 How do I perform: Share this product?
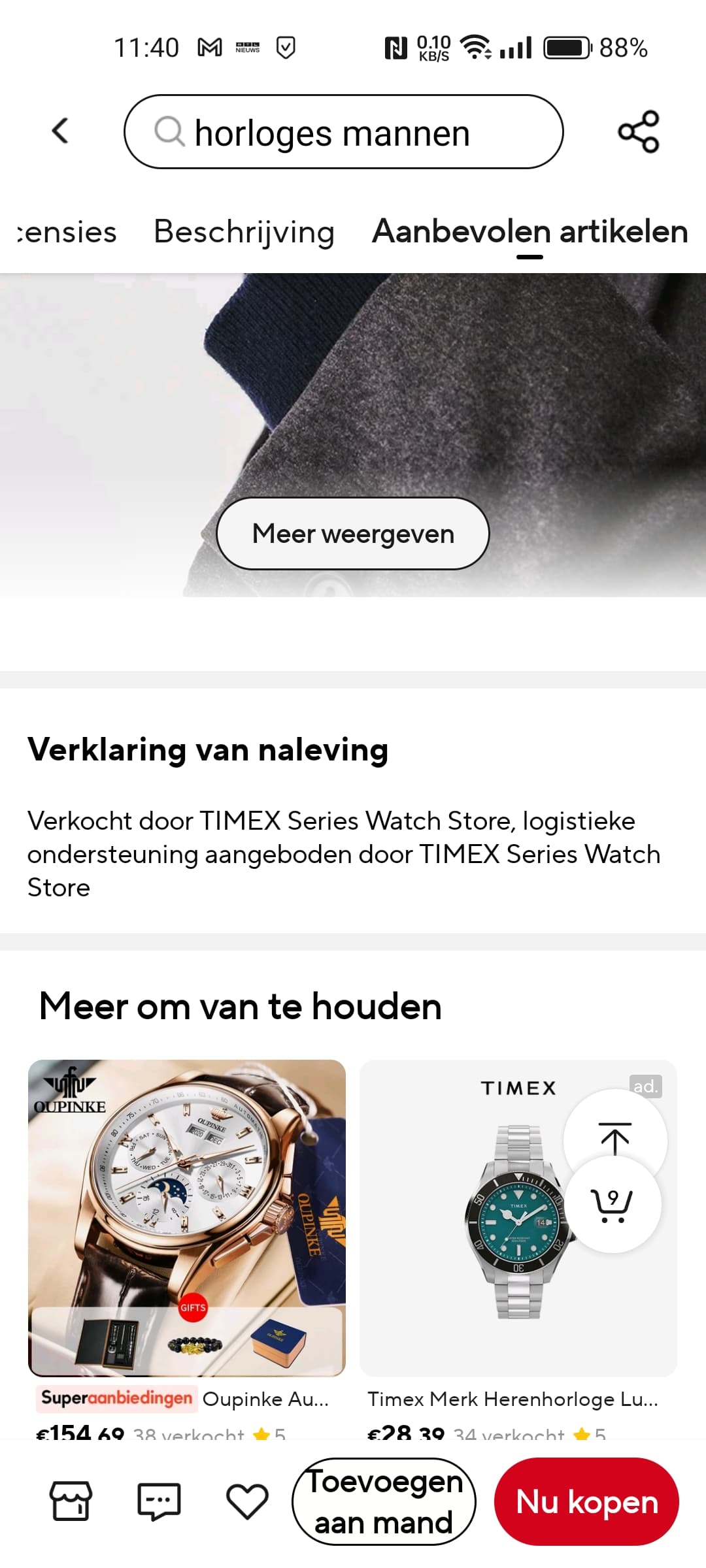(639, 131)
